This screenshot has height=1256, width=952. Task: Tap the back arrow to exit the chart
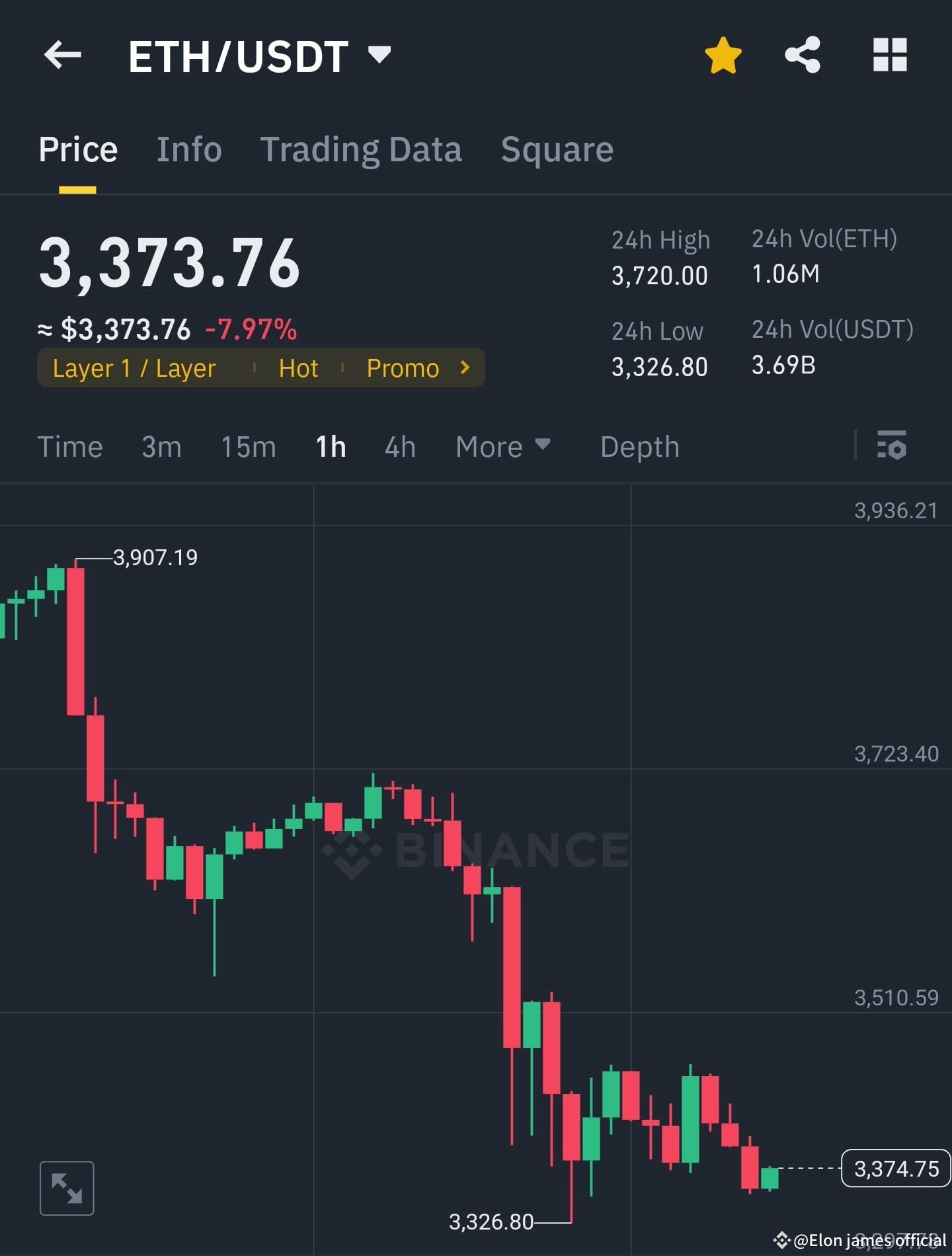63,56
